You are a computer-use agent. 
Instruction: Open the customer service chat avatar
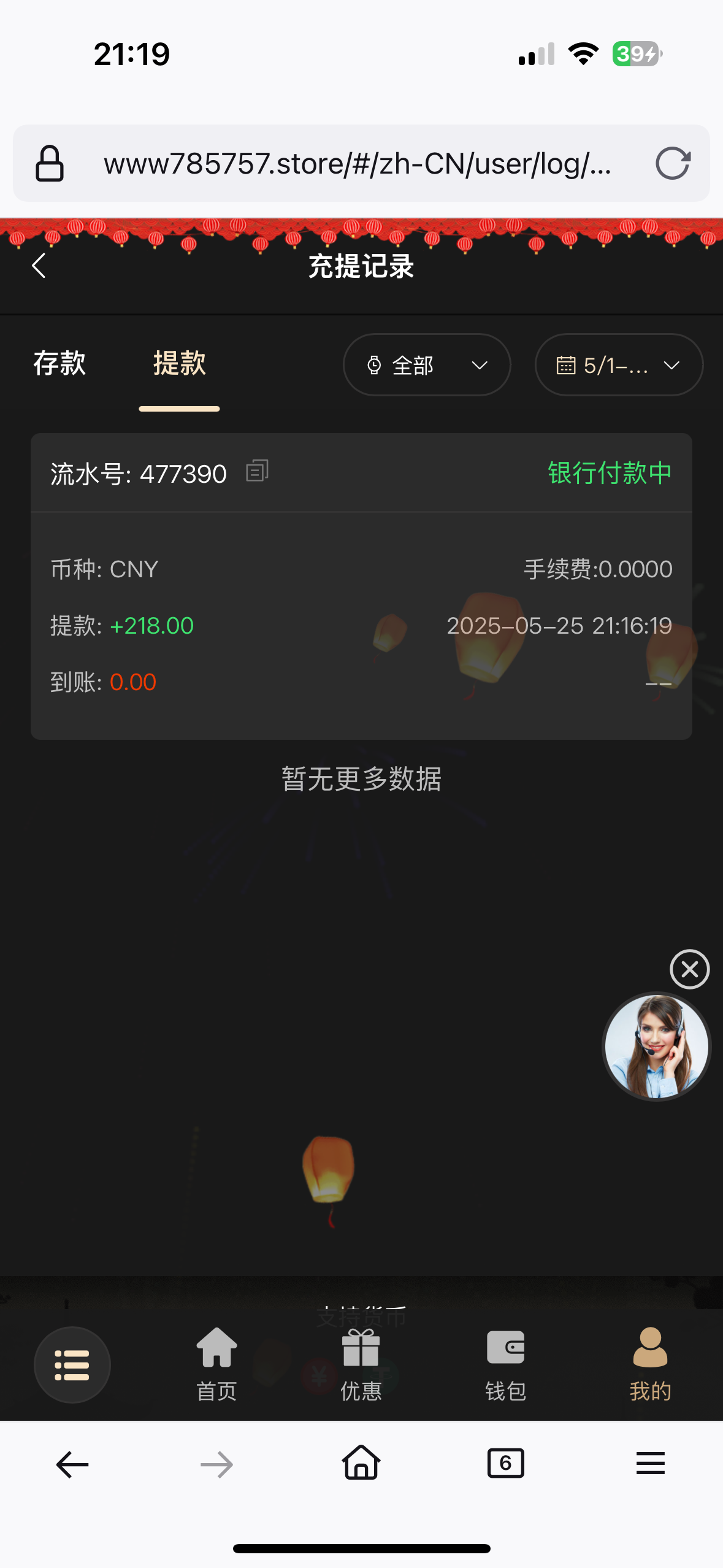656,1047
